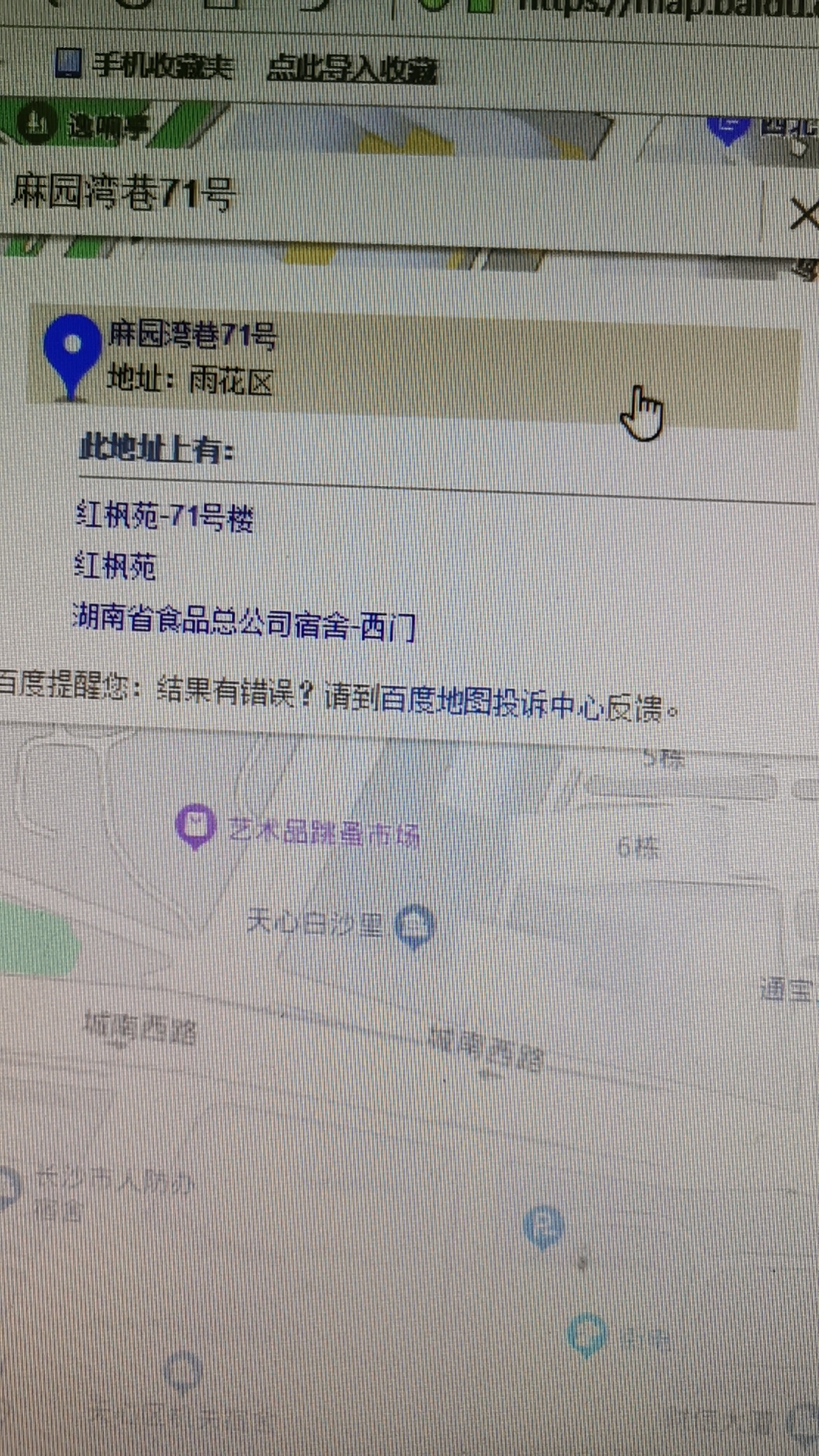Select the 麻园湾巷71号 雨花区 search result
Viewport: 819px width, 1456px height.
tap(191, 358)
